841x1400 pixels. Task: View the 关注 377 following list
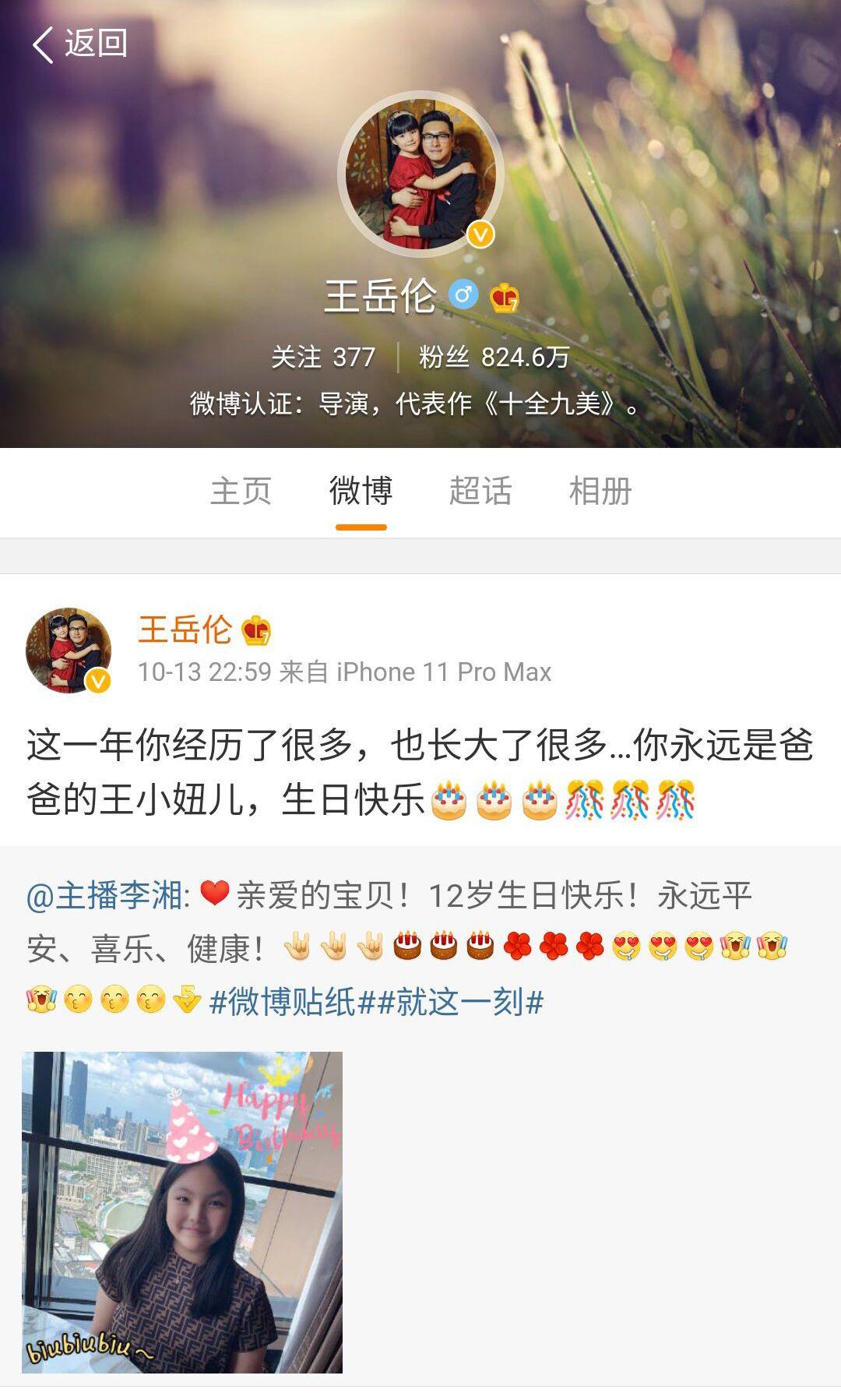click(x=323, y=358)
